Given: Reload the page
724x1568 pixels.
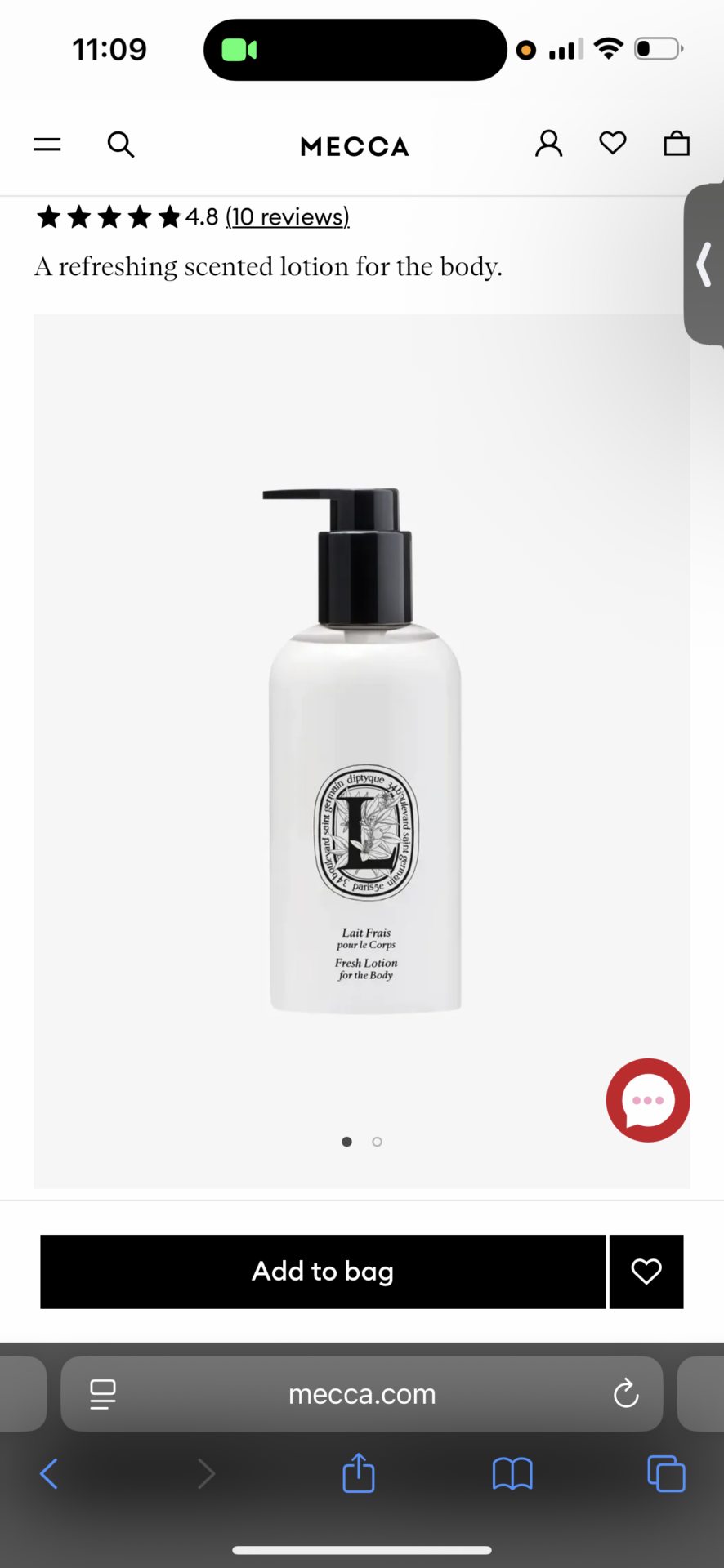Looking at the screenshot, I should click(x=626, y=1394).
